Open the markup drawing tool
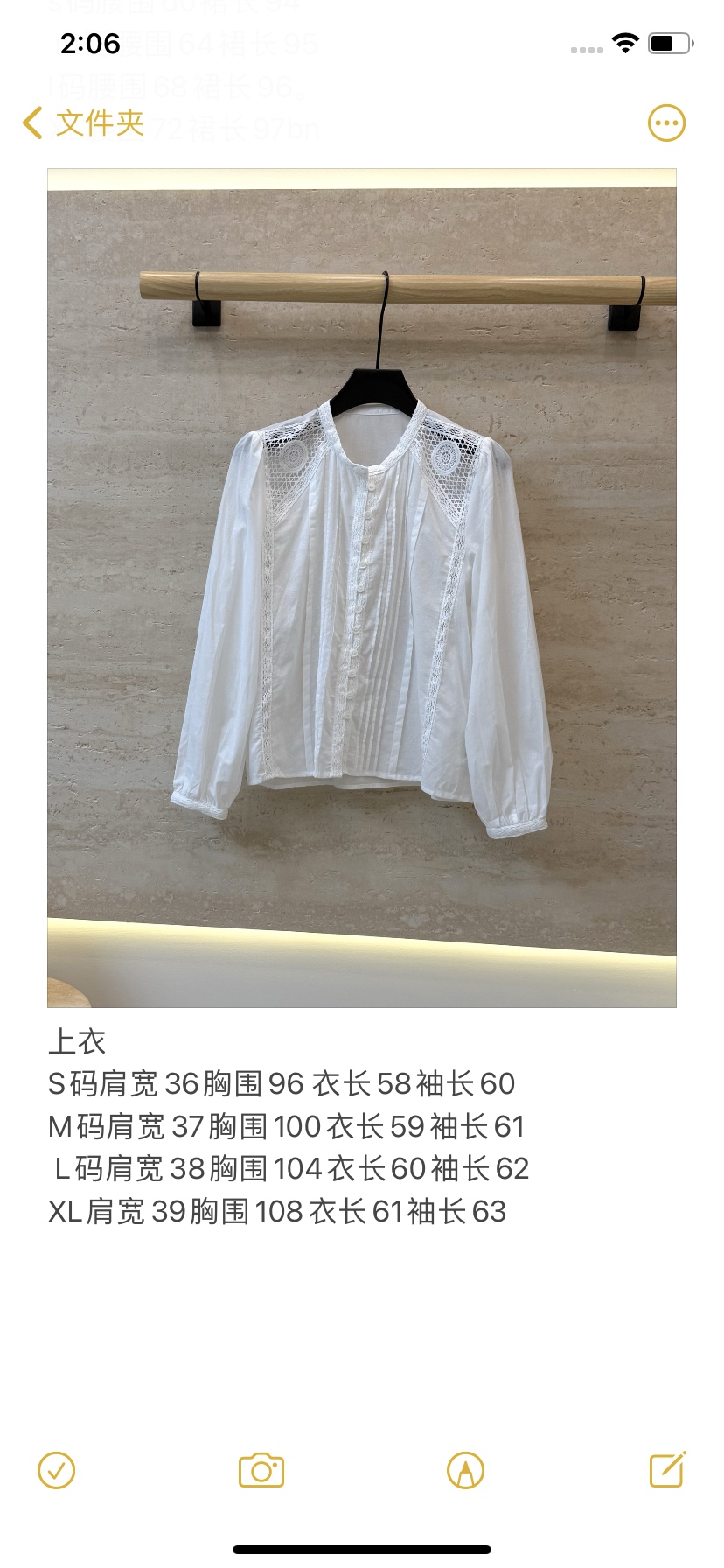 (466, 1471)
